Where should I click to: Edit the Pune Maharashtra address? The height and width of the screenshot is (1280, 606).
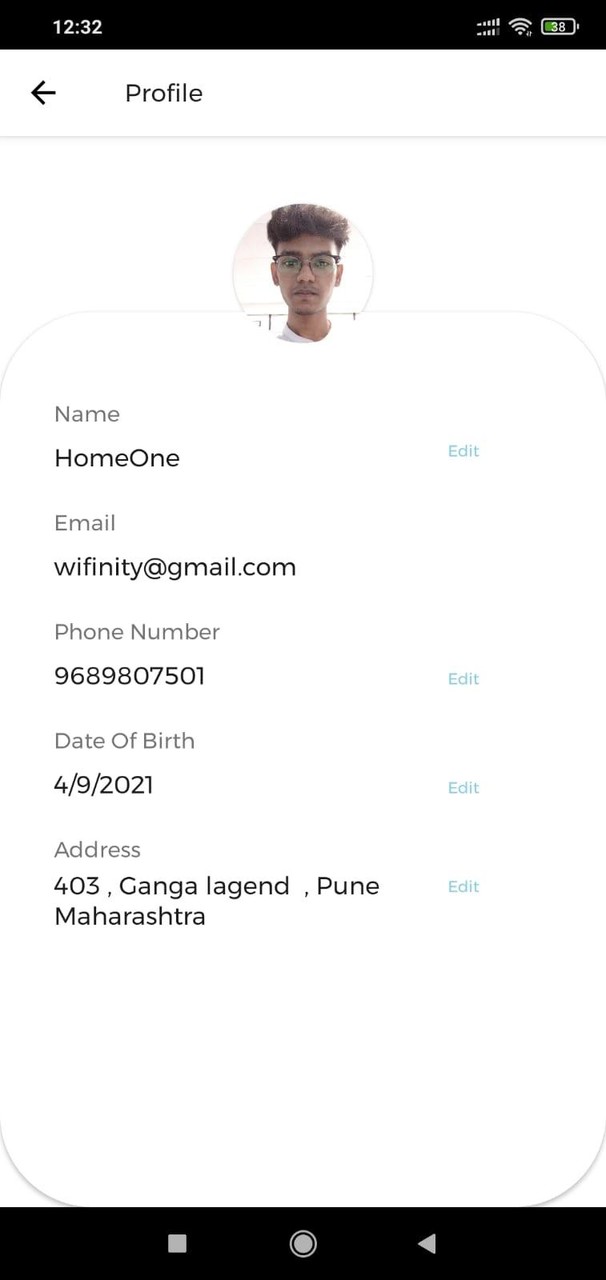[x=463, y=887]
